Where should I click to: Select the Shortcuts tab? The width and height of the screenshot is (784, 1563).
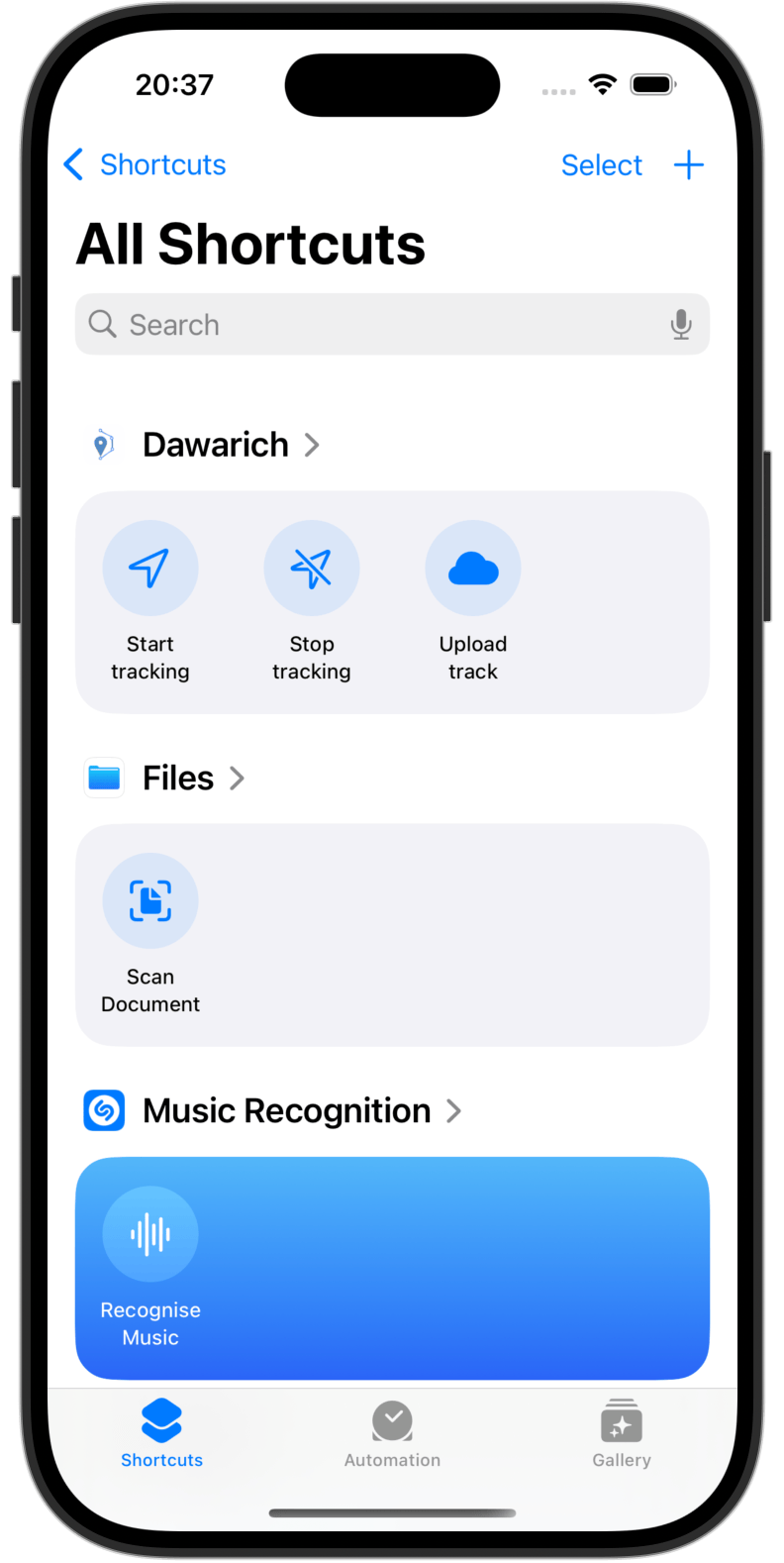click(x=161, y=1432)
